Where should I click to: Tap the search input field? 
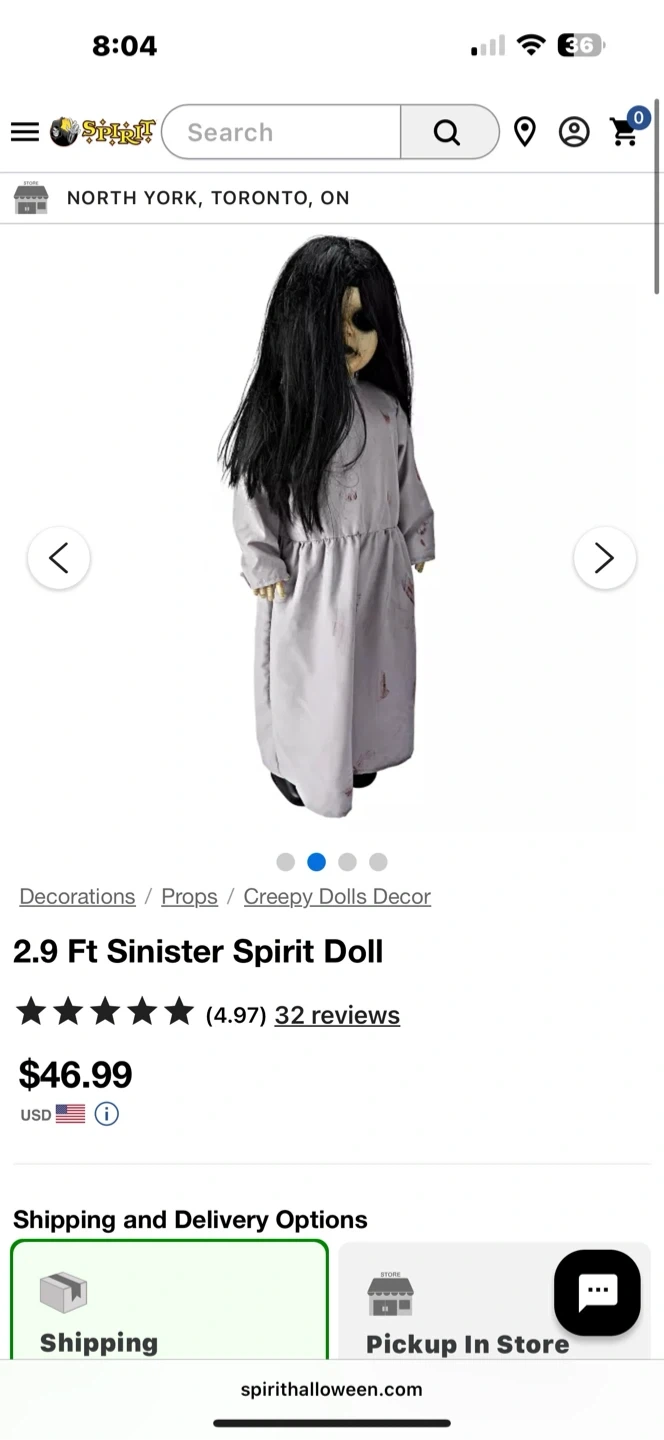[x=282, y=132]
